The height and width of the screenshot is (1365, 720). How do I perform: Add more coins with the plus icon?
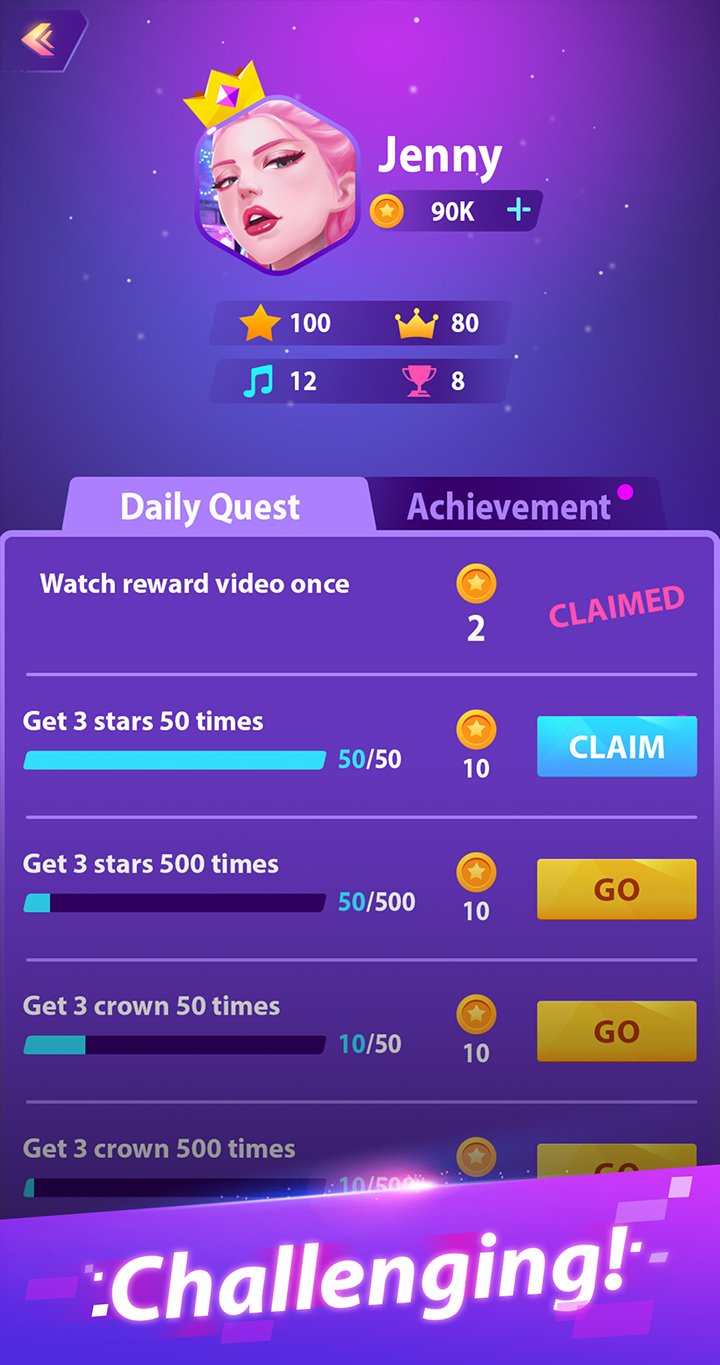[518, 210]
